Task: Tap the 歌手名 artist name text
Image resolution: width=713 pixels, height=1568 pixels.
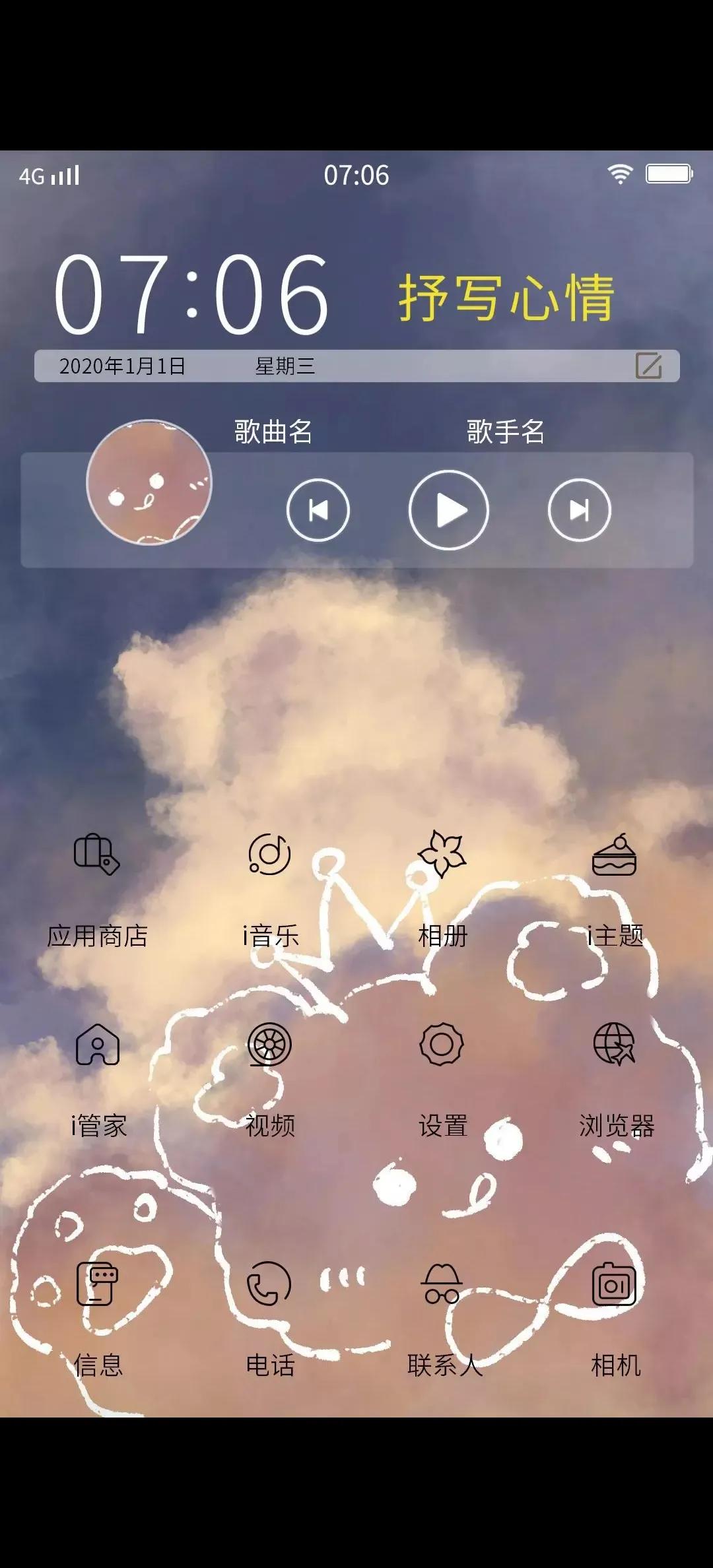Action: point(503,432)
